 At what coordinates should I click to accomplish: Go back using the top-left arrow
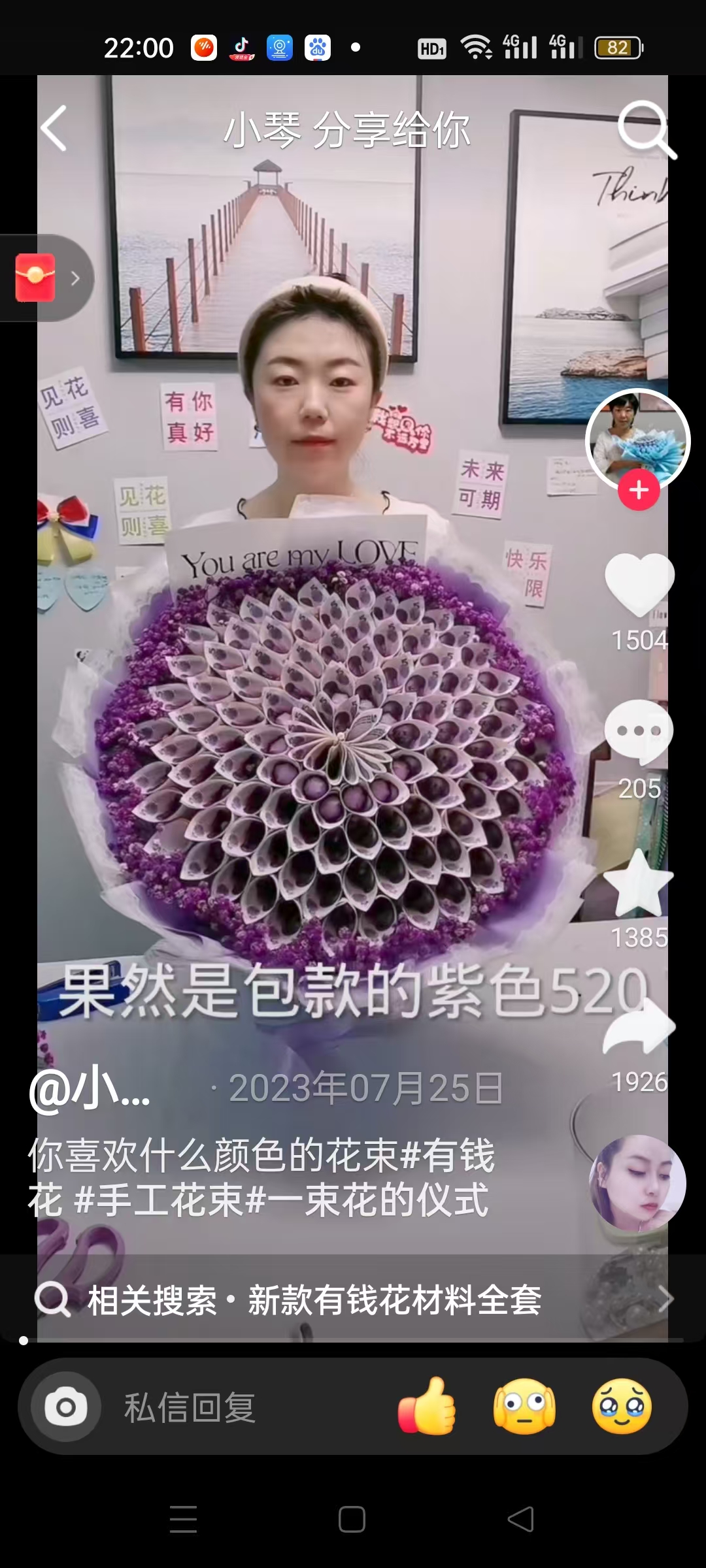[54, 129]
